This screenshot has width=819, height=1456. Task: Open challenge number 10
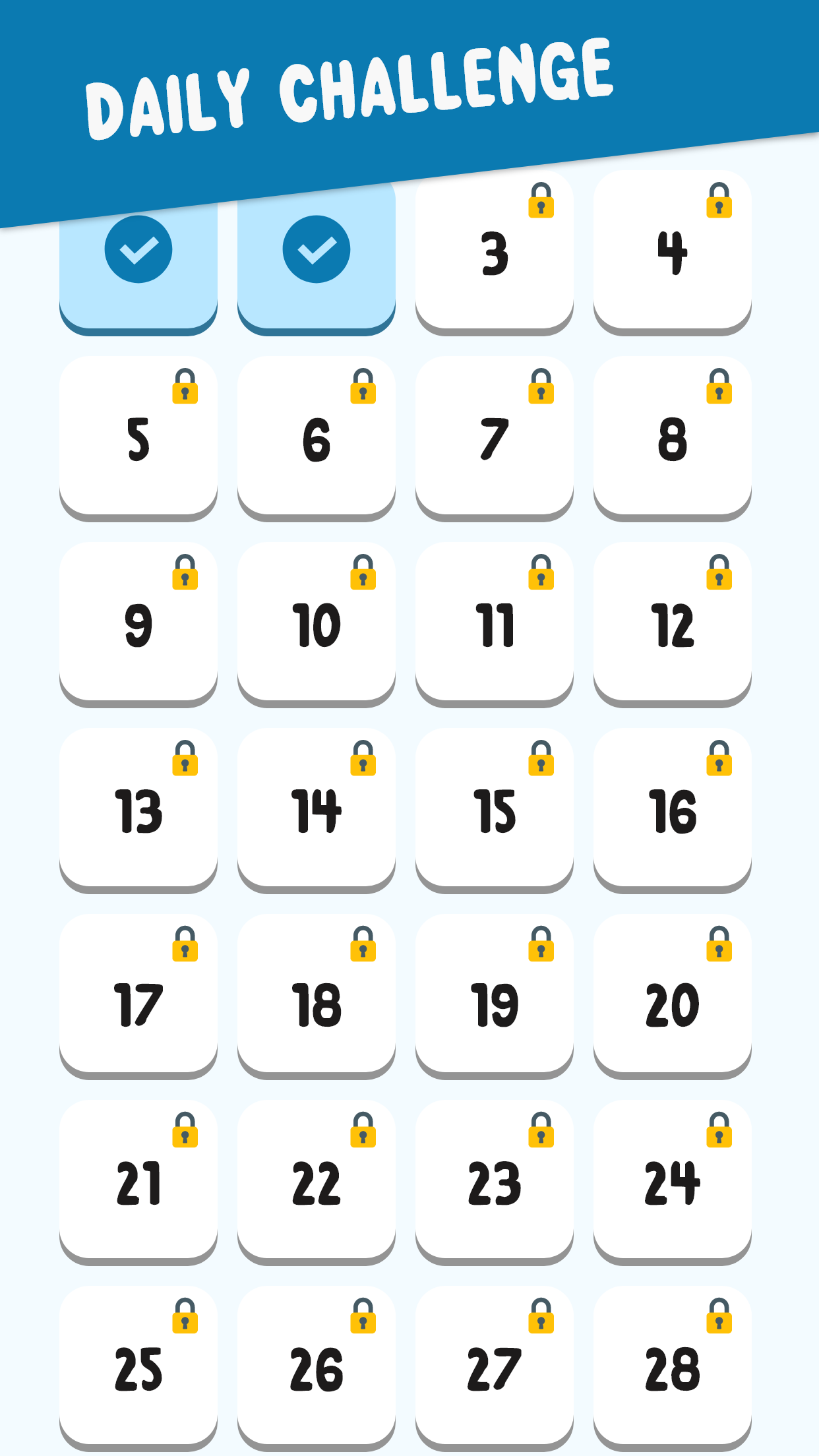317,624
